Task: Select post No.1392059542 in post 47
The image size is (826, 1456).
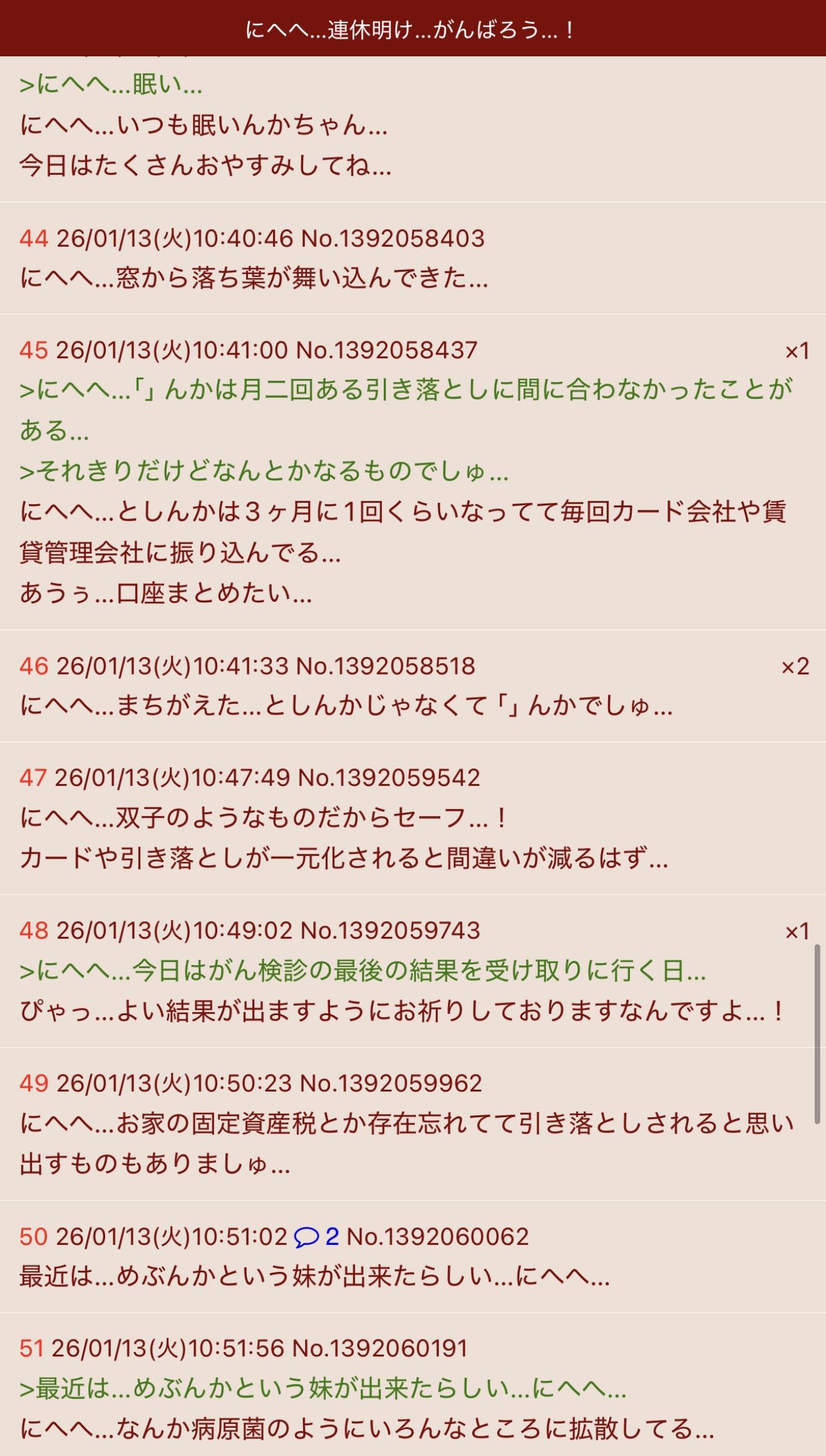Action: click(x=389, y=778)
